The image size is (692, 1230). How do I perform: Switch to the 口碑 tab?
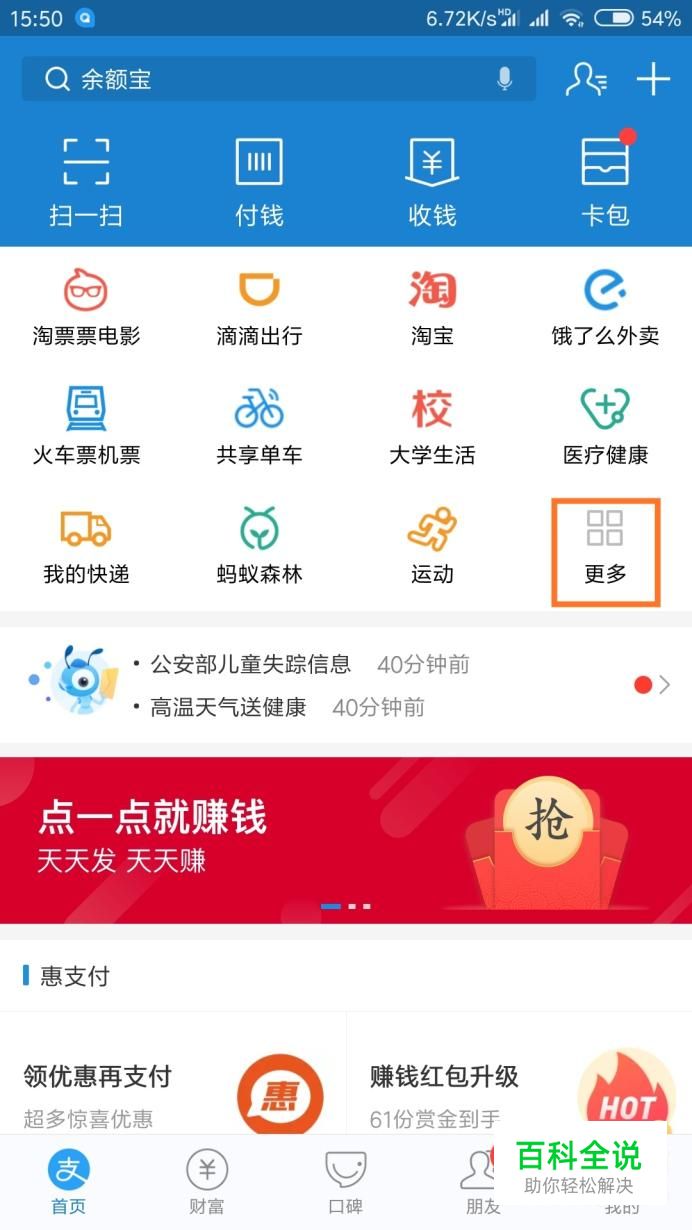click(x=345, y=1180)
